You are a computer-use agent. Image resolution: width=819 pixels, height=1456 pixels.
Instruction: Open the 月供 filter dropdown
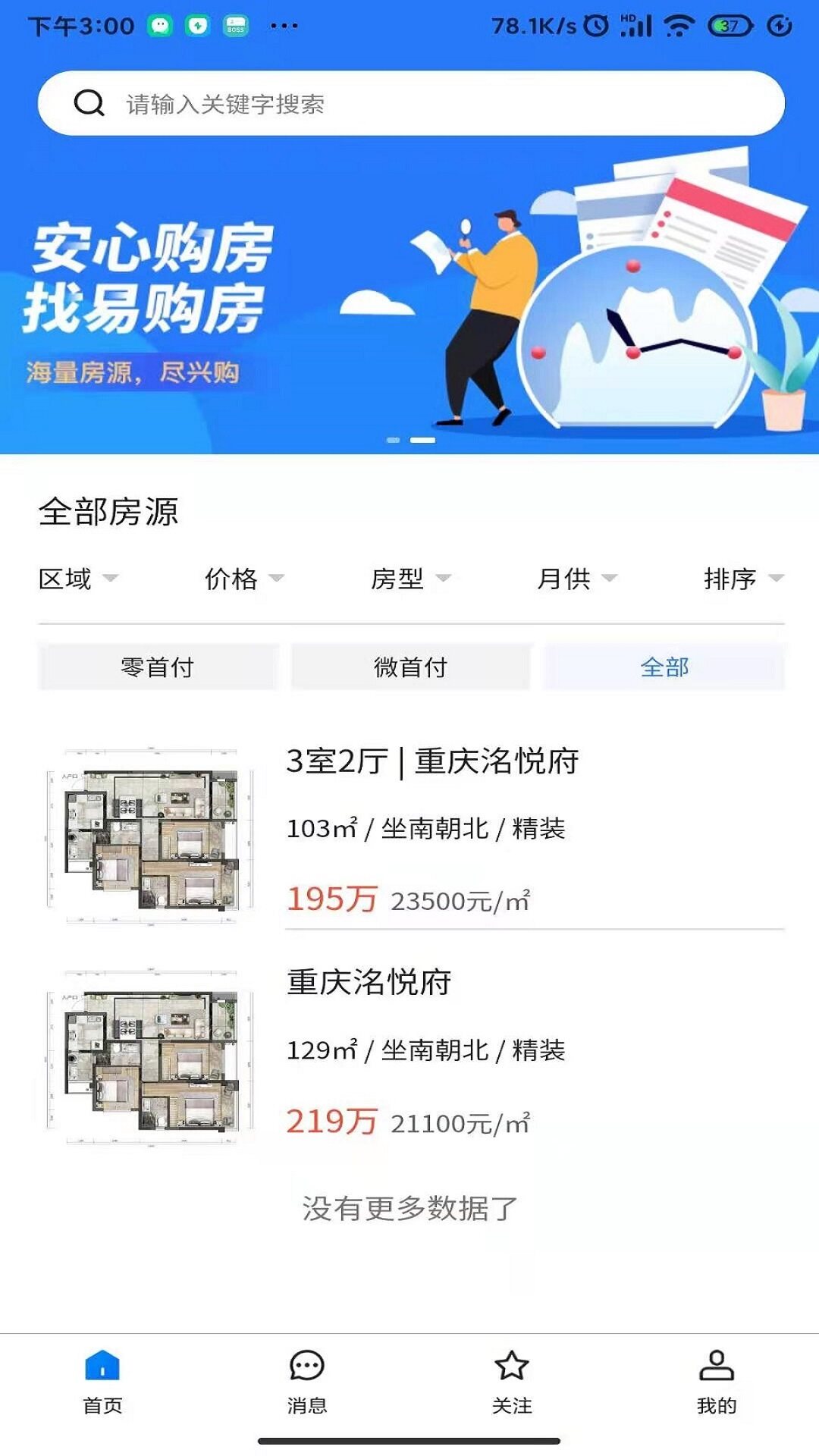coord(576,579)
